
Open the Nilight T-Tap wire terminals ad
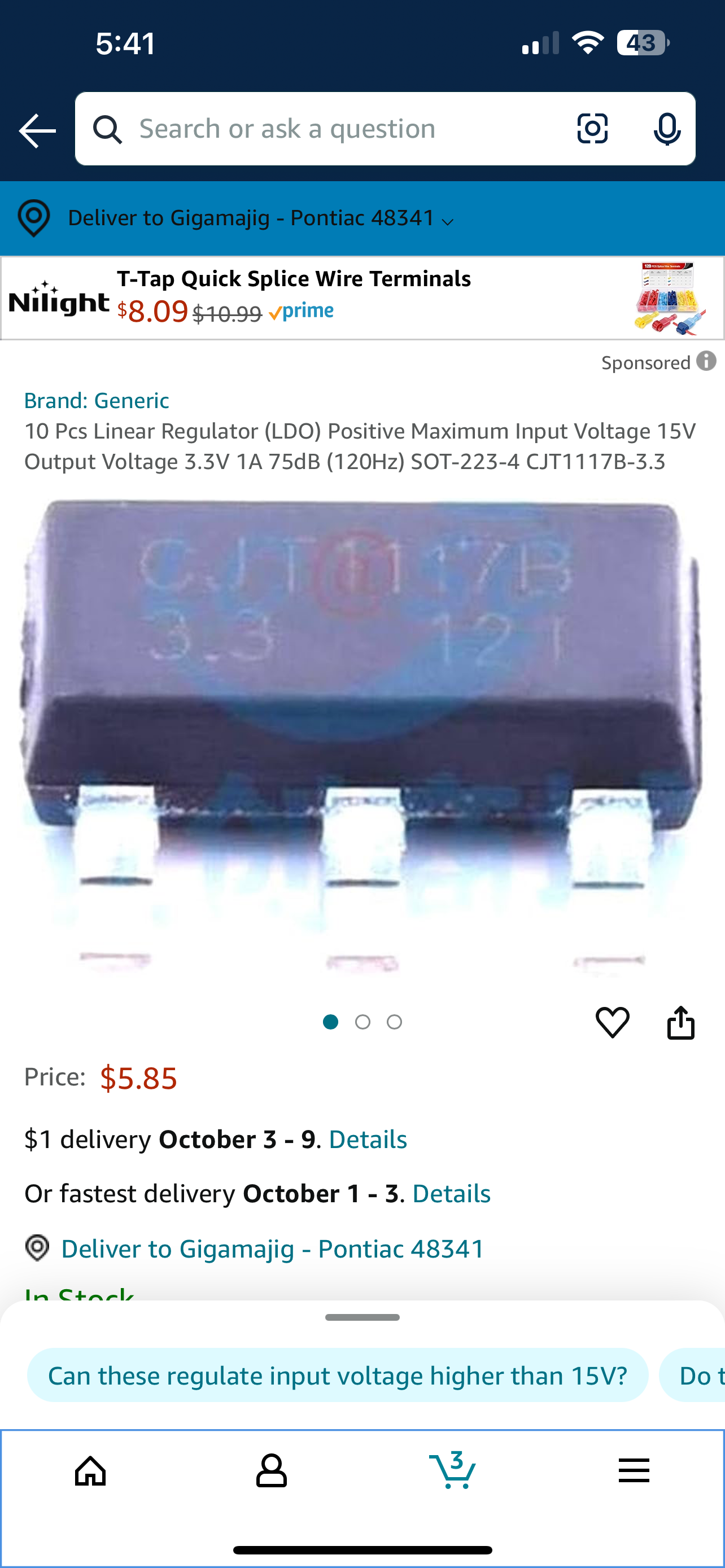(x=362, y=297)
